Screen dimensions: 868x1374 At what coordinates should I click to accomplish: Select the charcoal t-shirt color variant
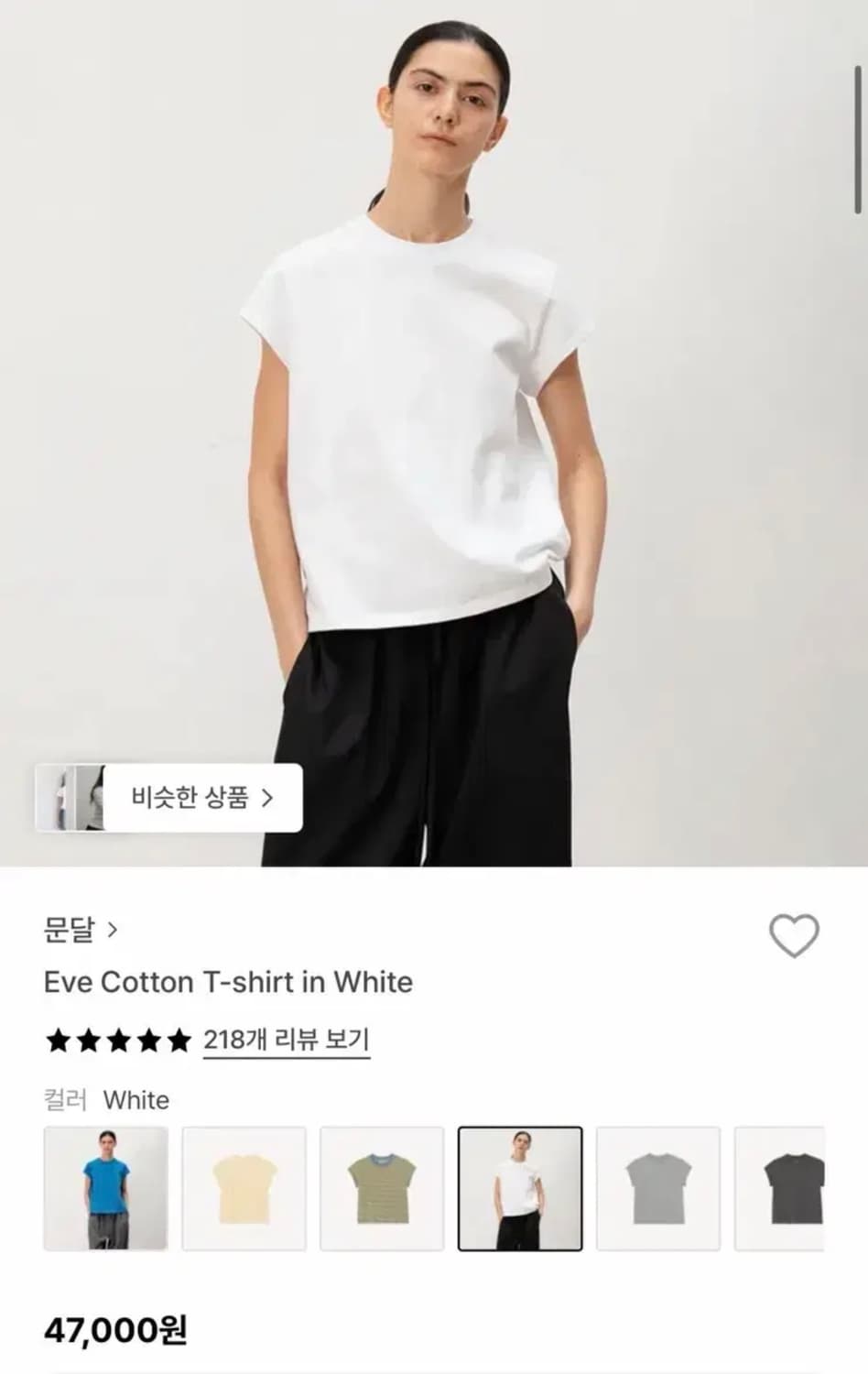797,1188
